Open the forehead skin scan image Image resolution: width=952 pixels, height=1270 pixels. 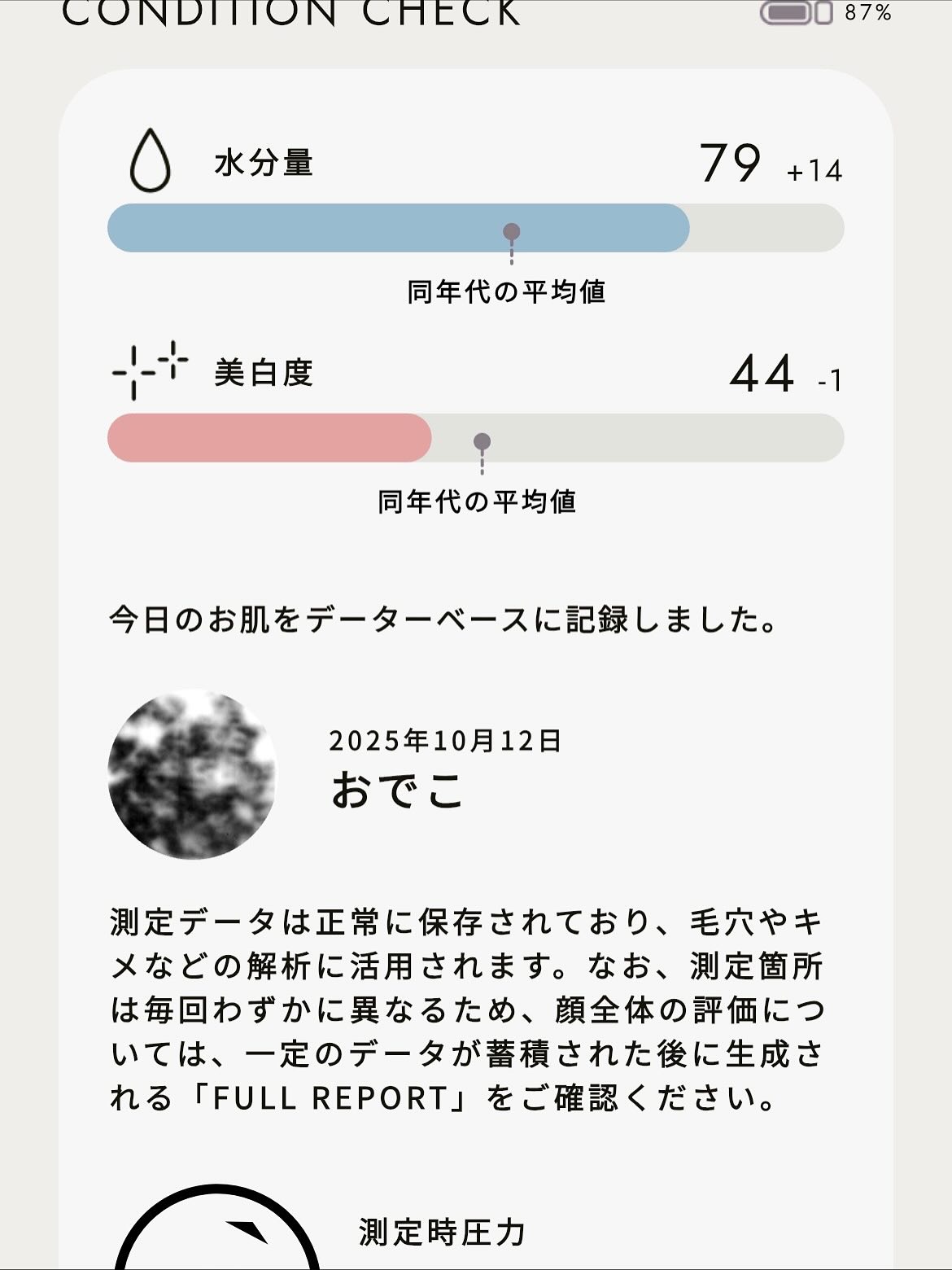point(192,774)
